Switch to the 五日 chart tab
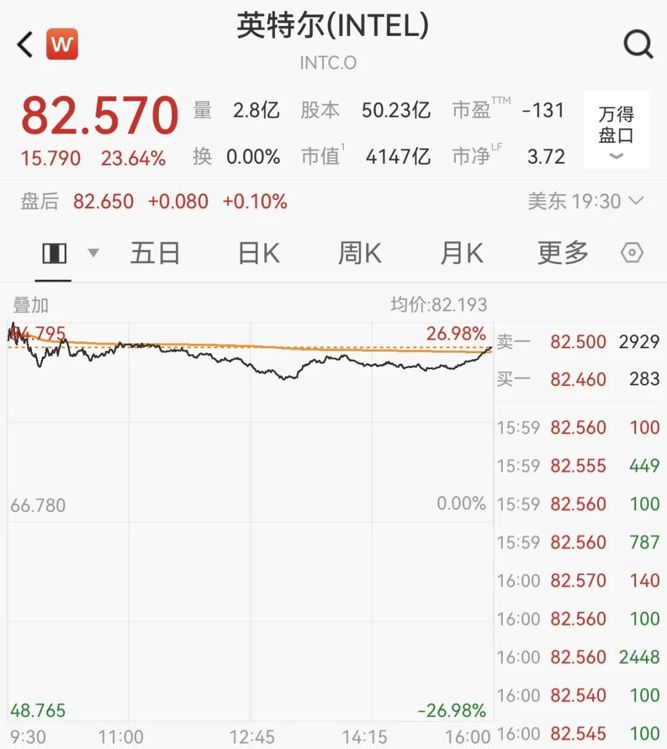The image size is (667, 749). [155, 253]
